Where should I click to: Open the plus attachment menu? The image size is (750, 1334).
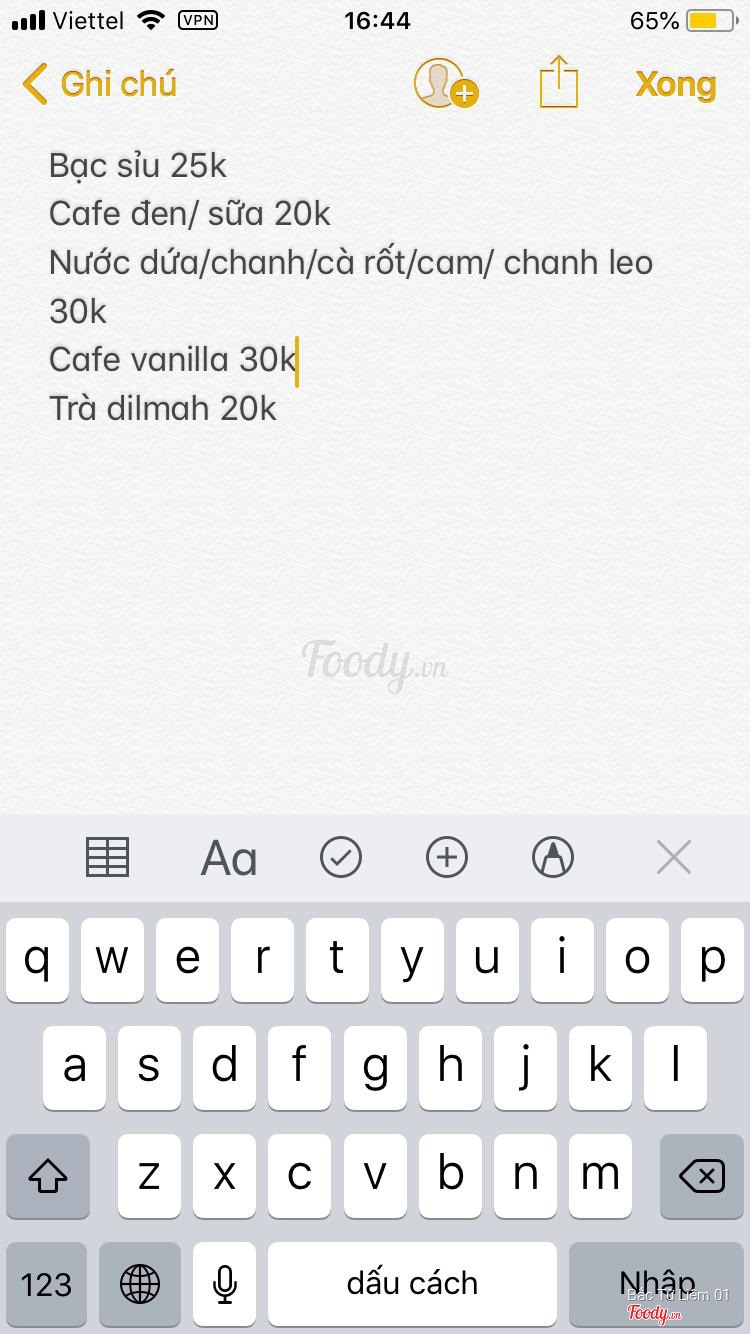[447, 857]
